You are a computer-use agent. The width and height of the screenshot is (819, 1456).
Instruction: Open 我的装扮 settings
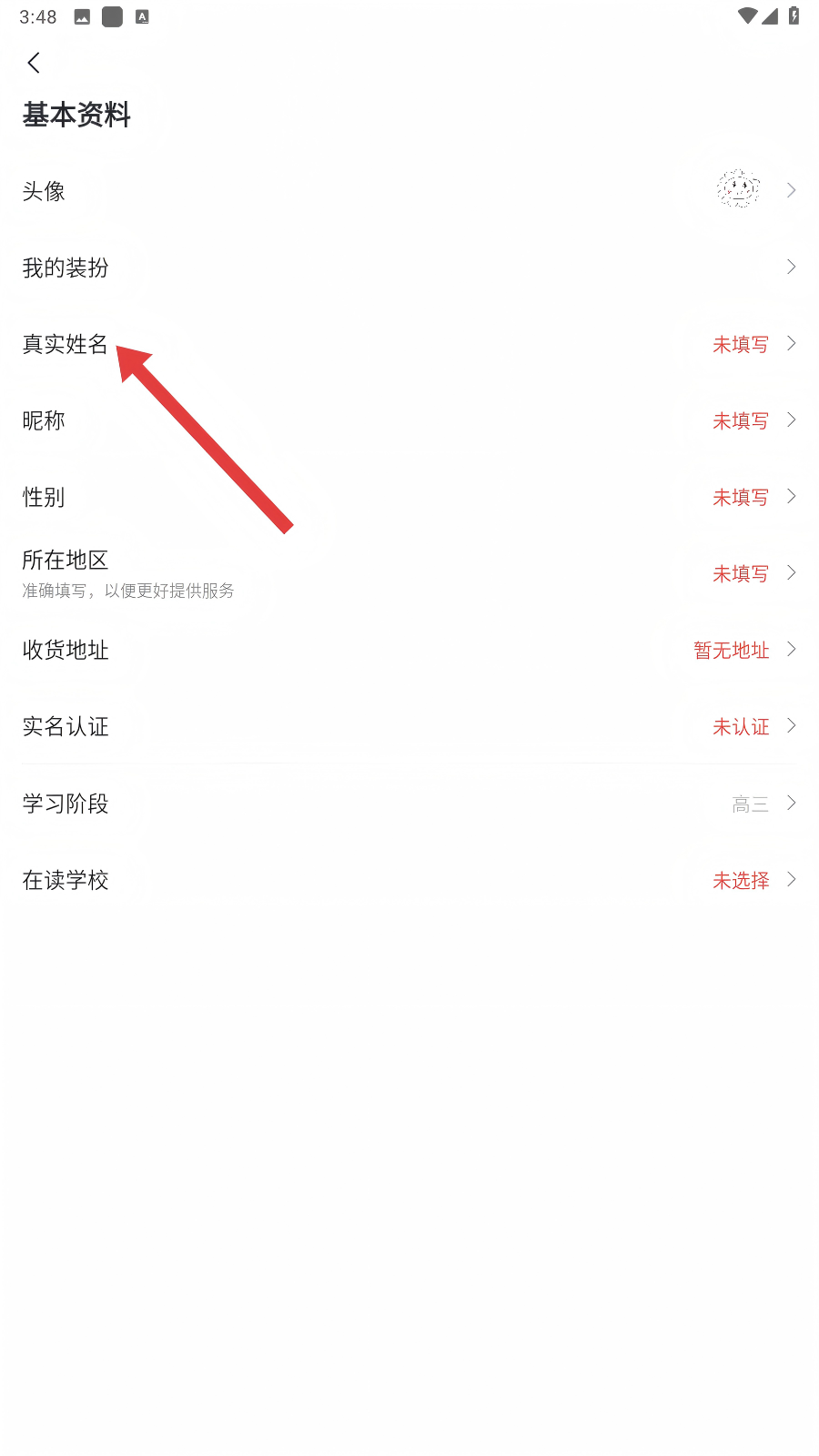click(x=409, y=268)
